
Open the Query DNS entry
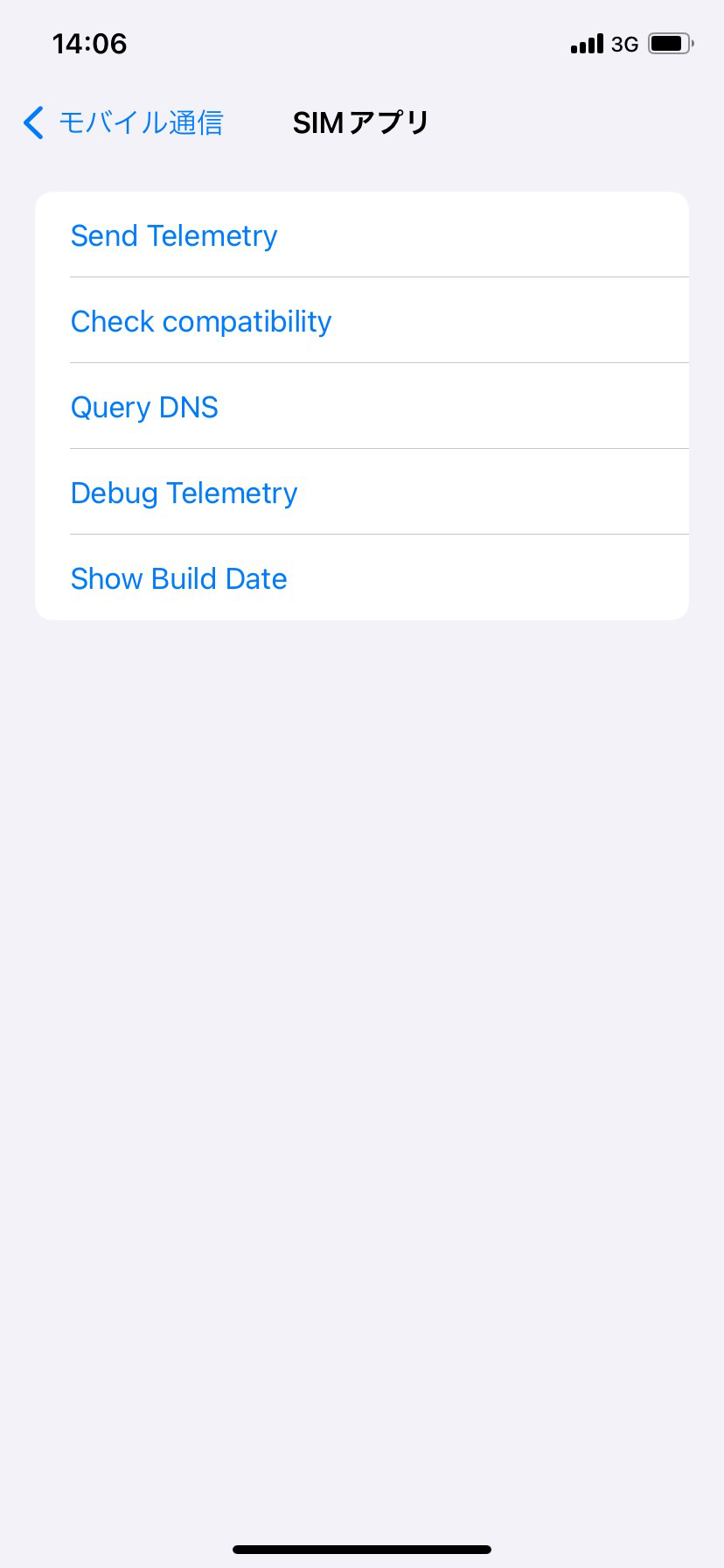[x=144, y=407]
